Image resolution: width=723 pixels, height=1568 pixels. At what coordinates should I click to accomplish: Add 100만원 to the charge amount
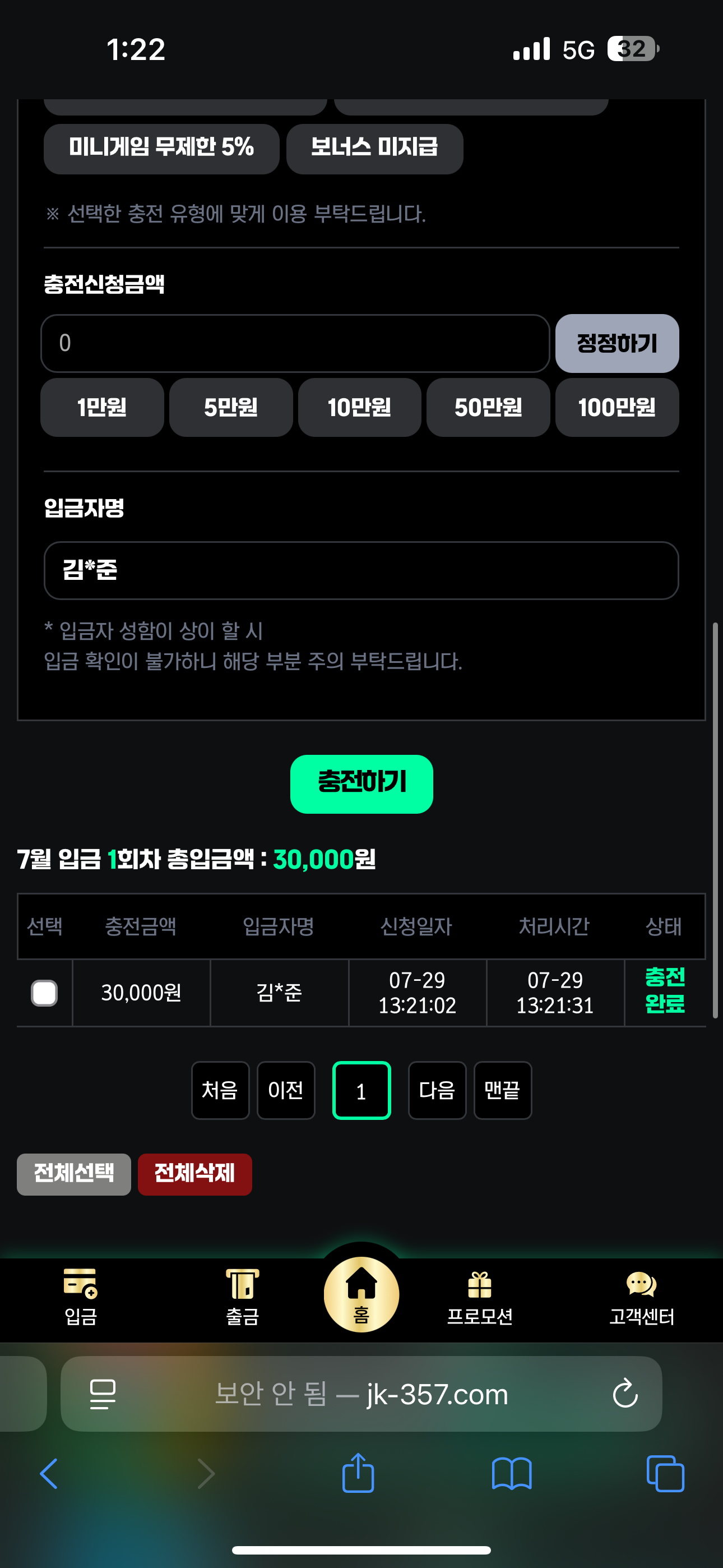pos(617,407)
